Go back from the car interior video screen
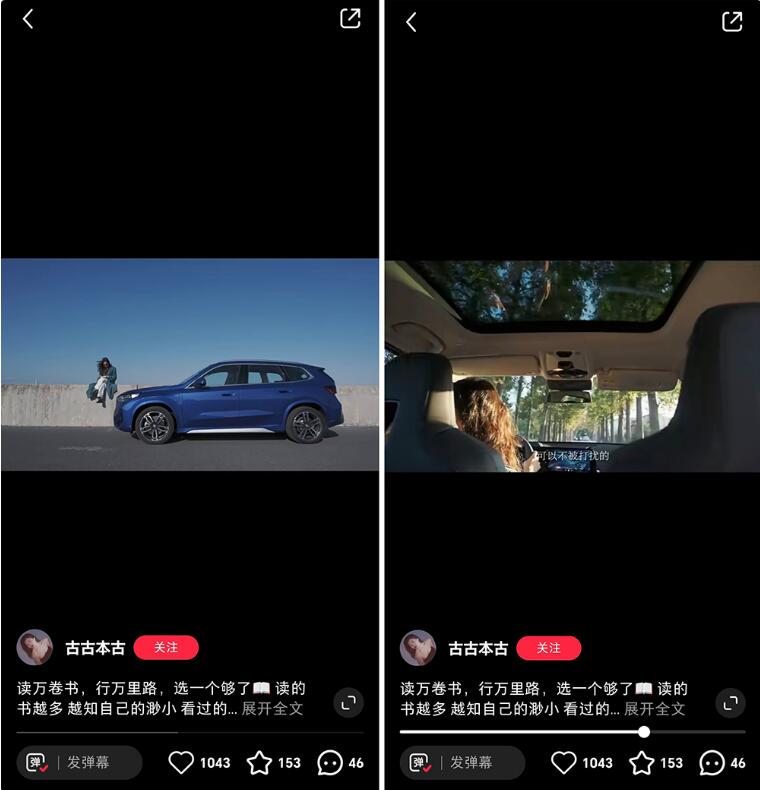 [x=411, y=22]
